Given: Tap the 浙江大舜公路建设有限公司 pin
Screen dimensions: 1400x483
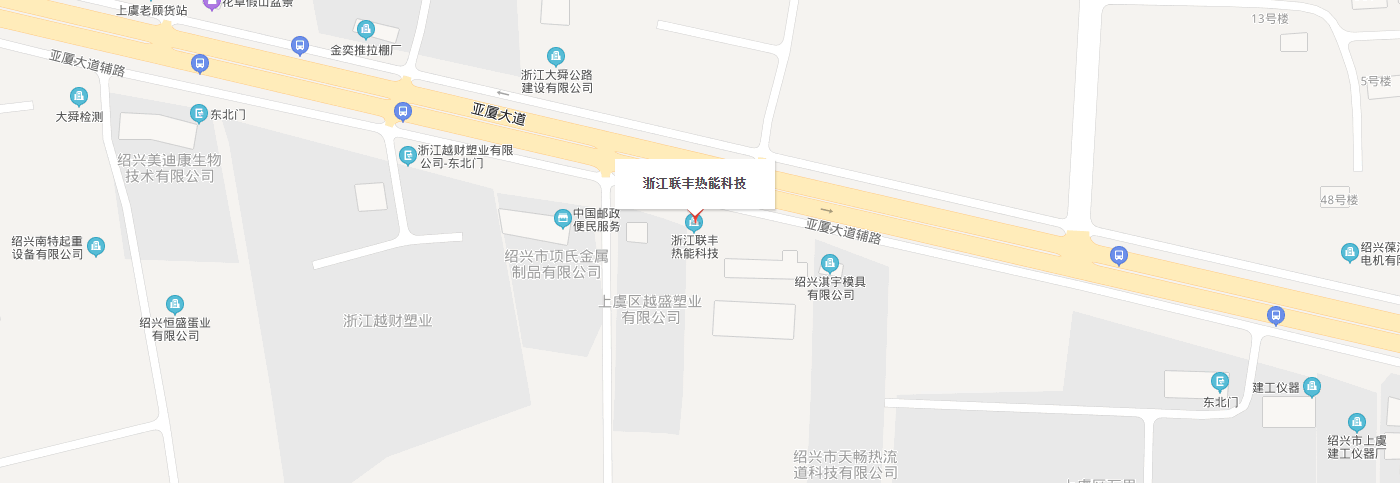Looking at the screenshot, I should pyautogui.click(x=556, y=56).
